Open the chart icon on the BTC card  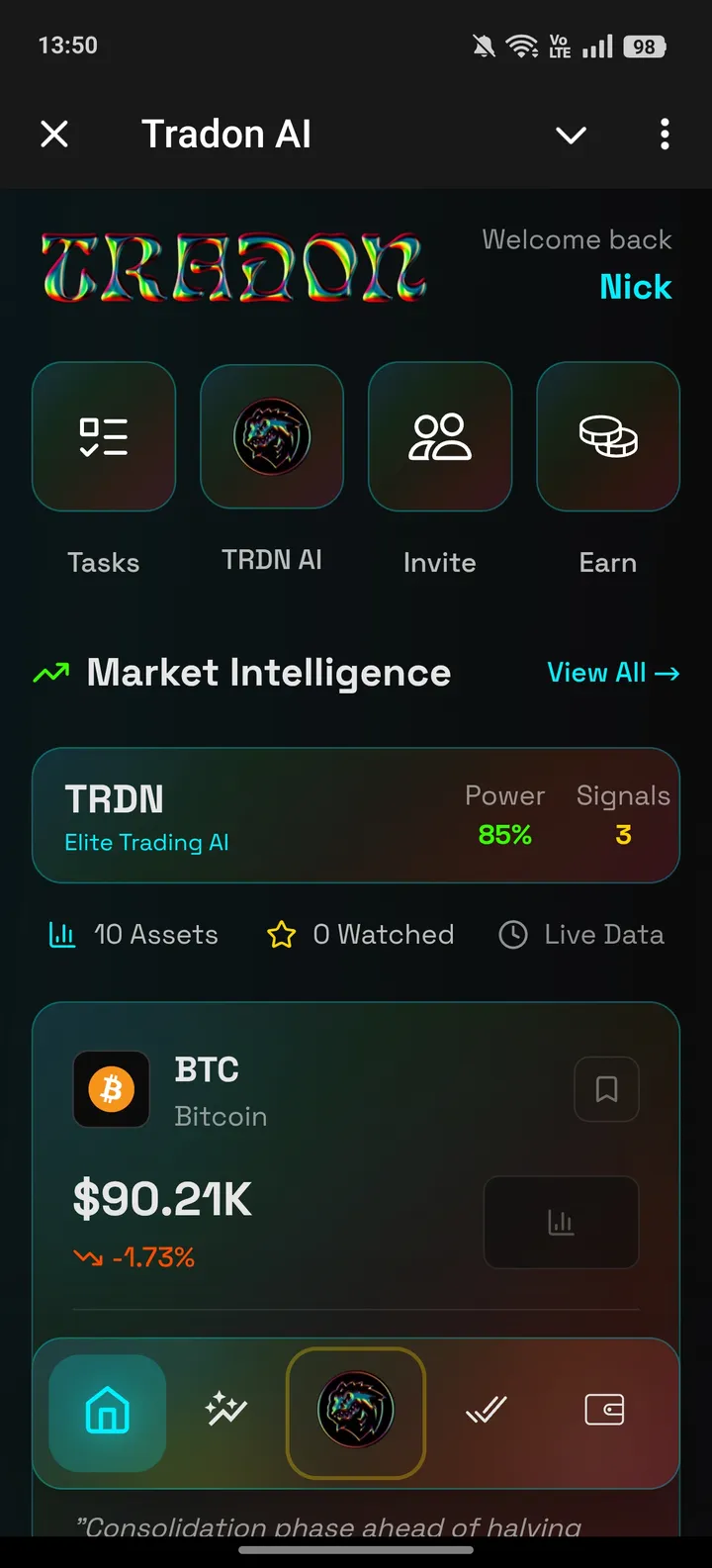click(x=561, y=1222)
